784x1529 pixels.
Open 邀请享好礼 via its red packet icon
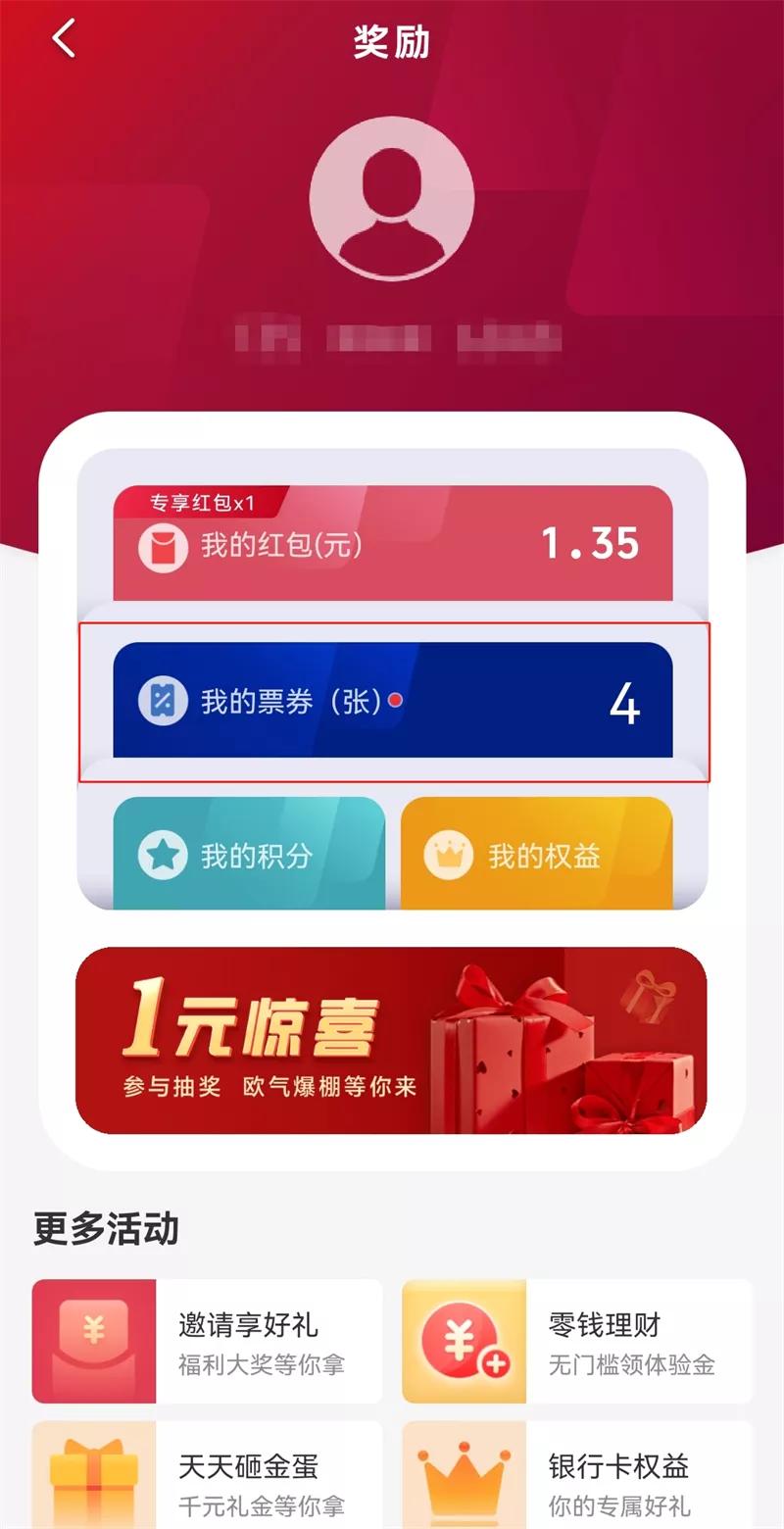91,1340
